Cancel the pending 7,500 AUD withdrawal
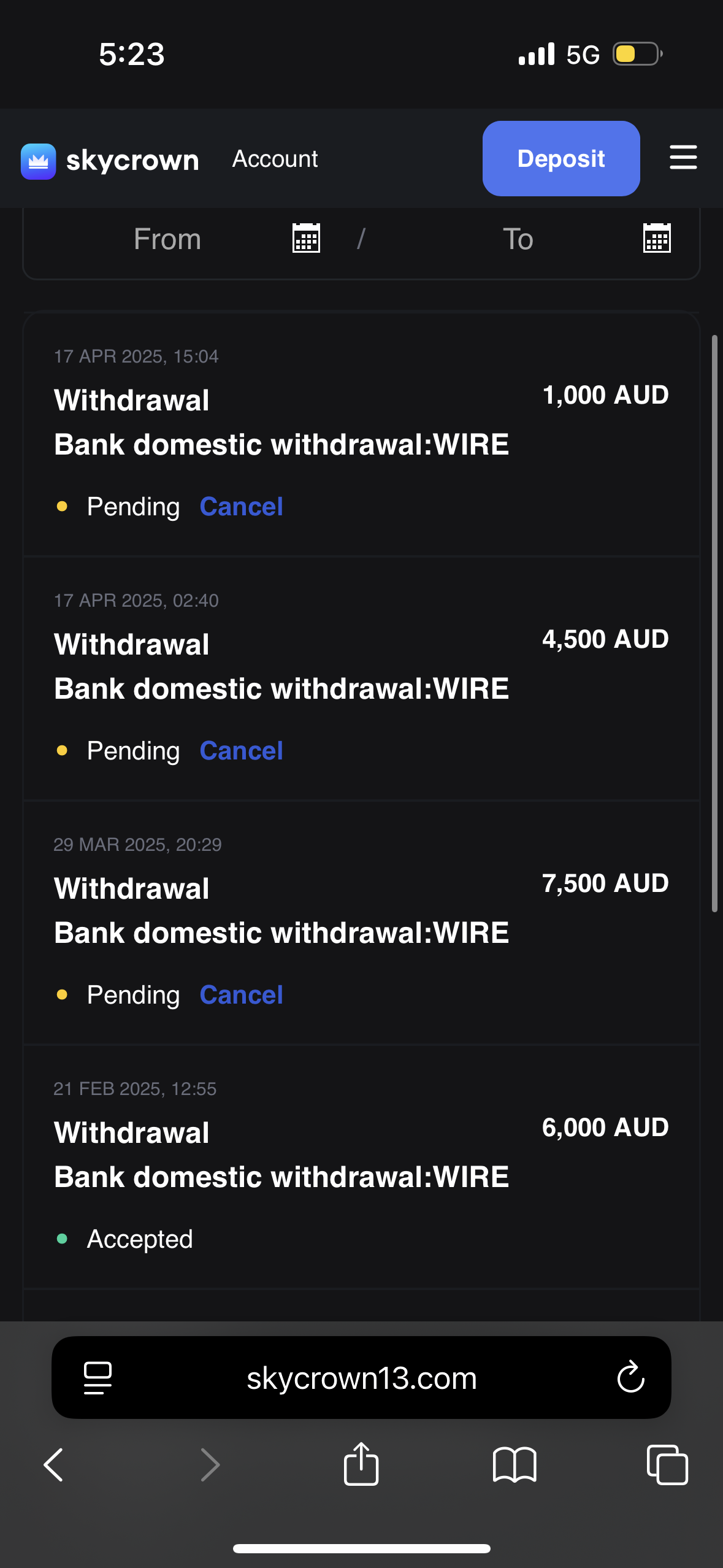 pos(241,995)
